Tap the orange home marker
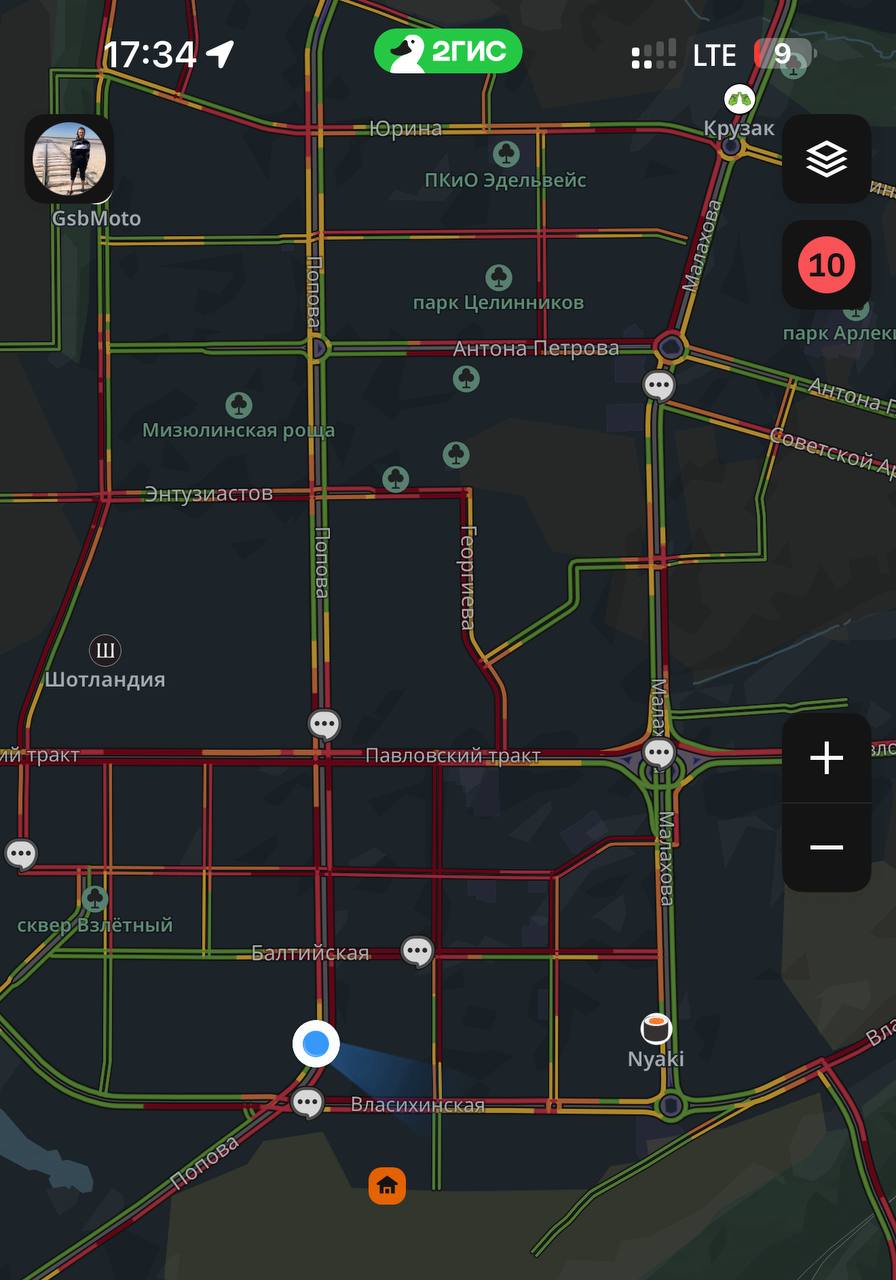This screenshot has width=896, height=1280. (387, 1186)
